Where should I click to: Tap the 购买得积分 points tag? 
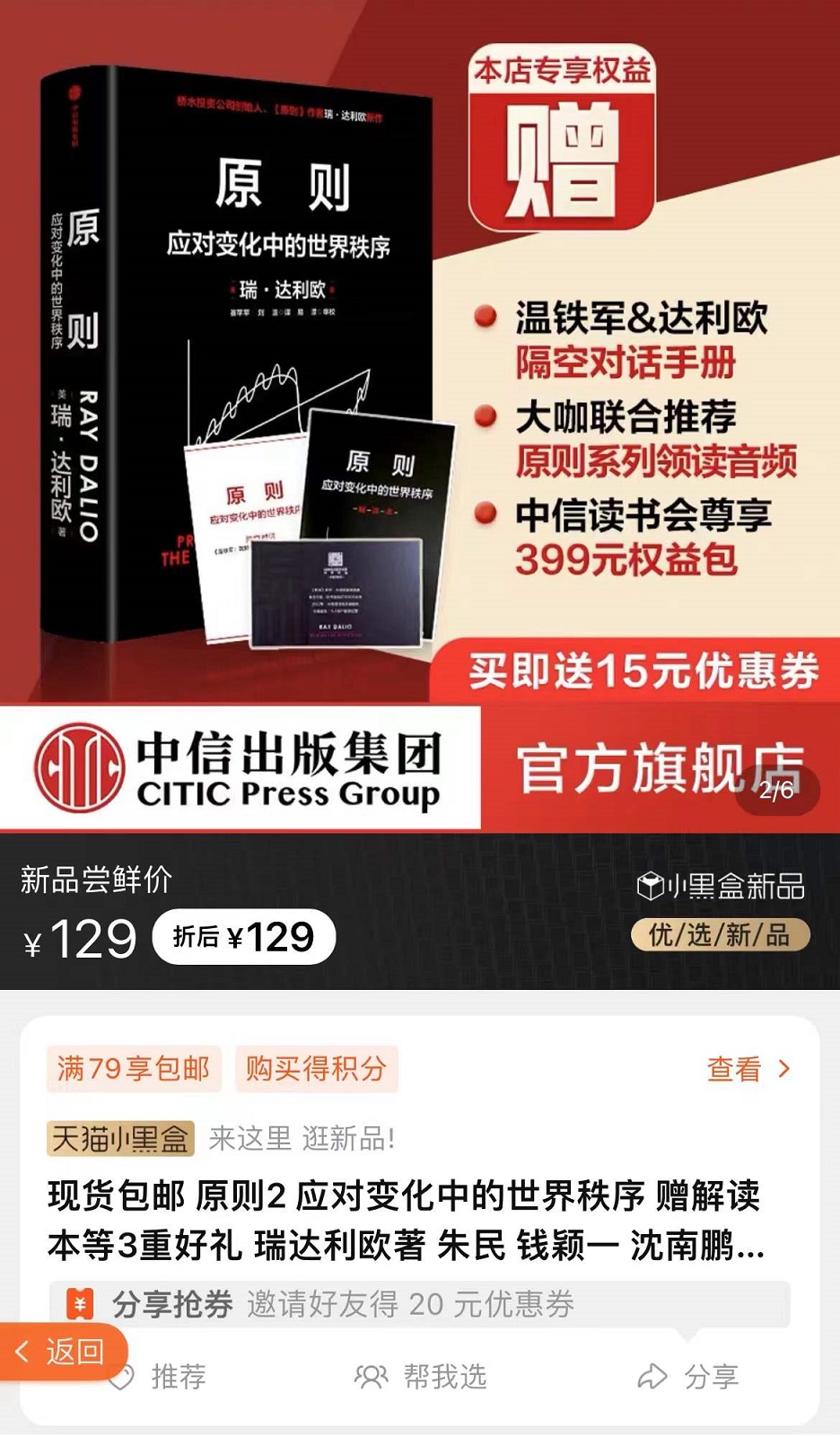coord(316,1069)
